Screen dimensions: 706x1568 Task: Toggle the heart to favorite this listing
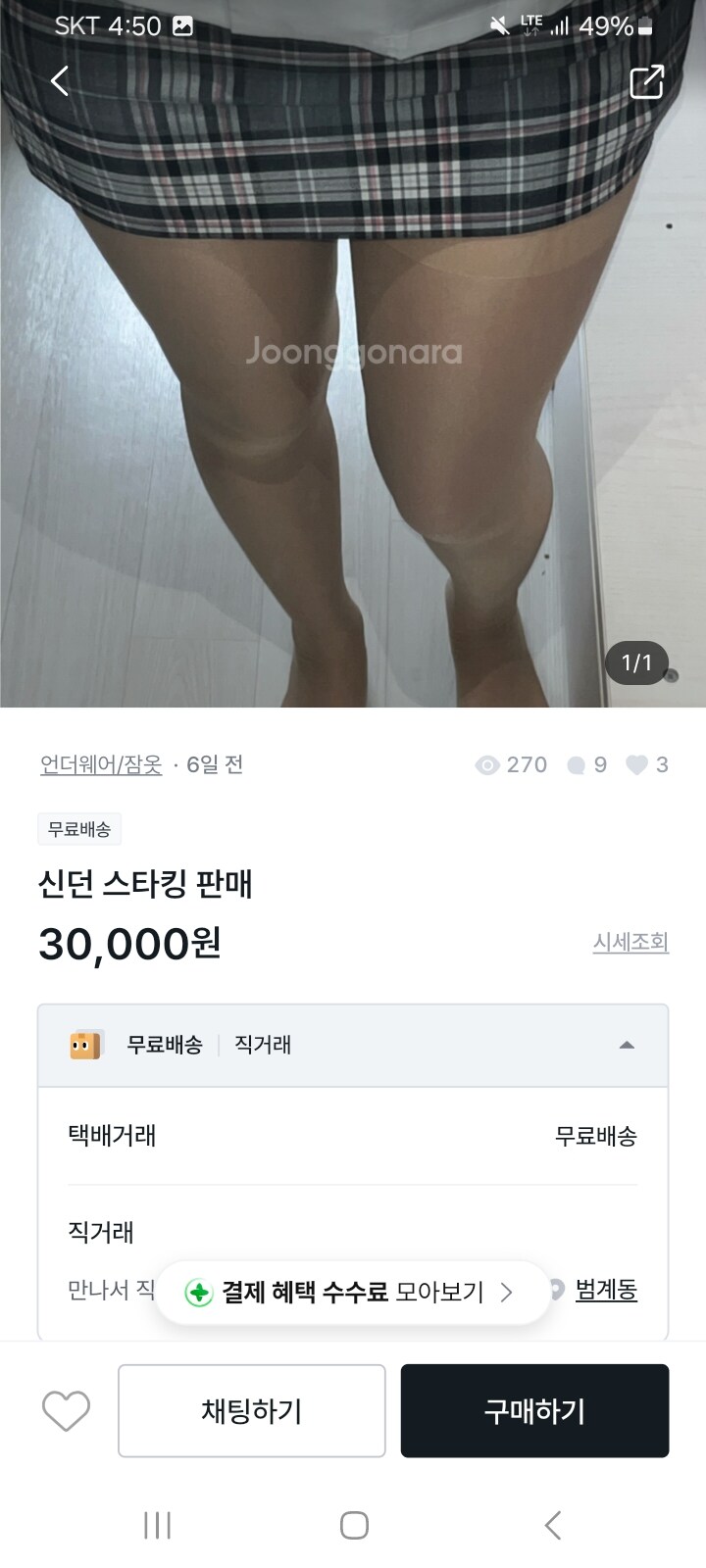(x=65, y=1411)
